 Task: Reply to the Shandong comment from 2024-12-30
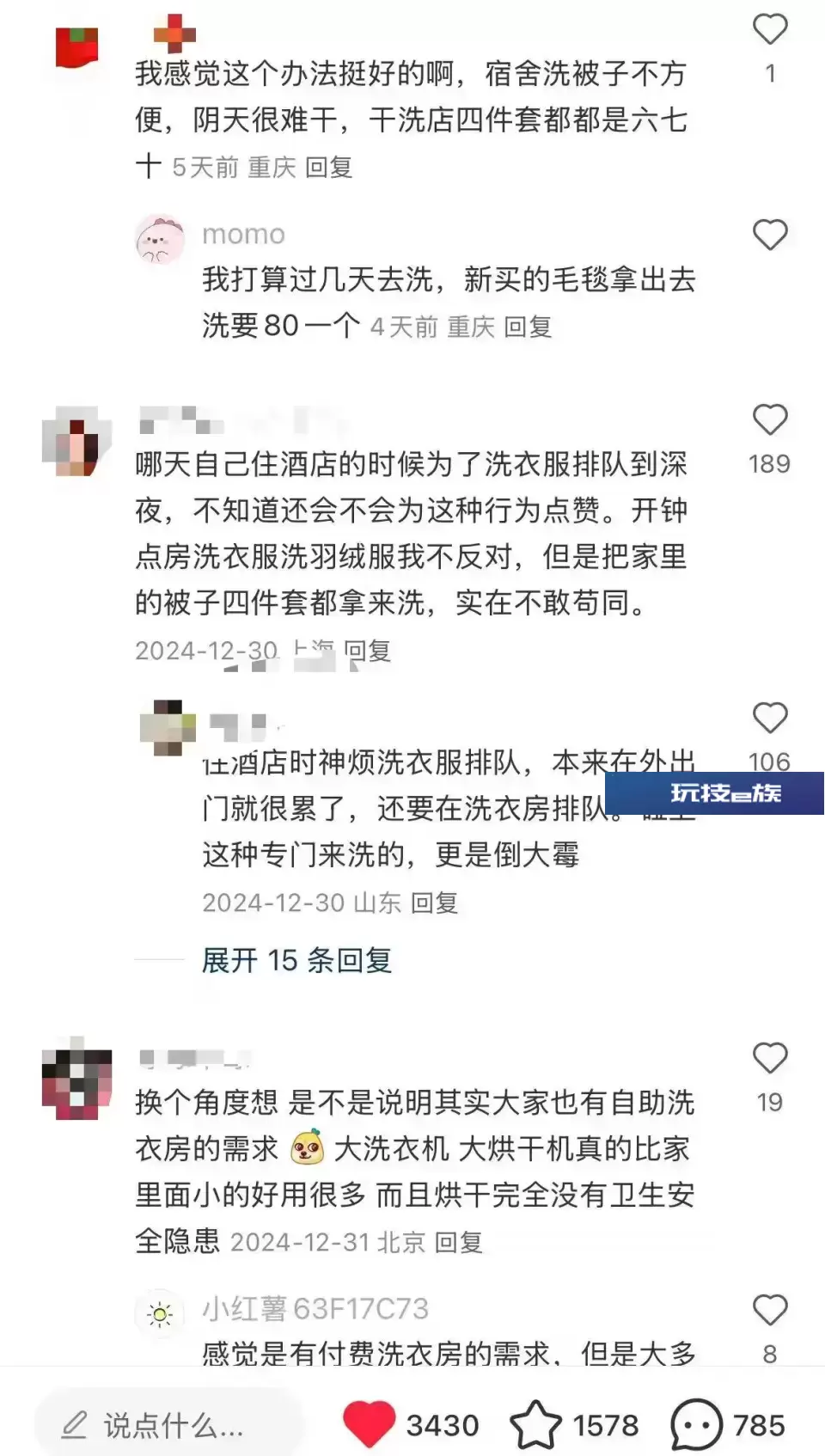[x=434, y=902]
